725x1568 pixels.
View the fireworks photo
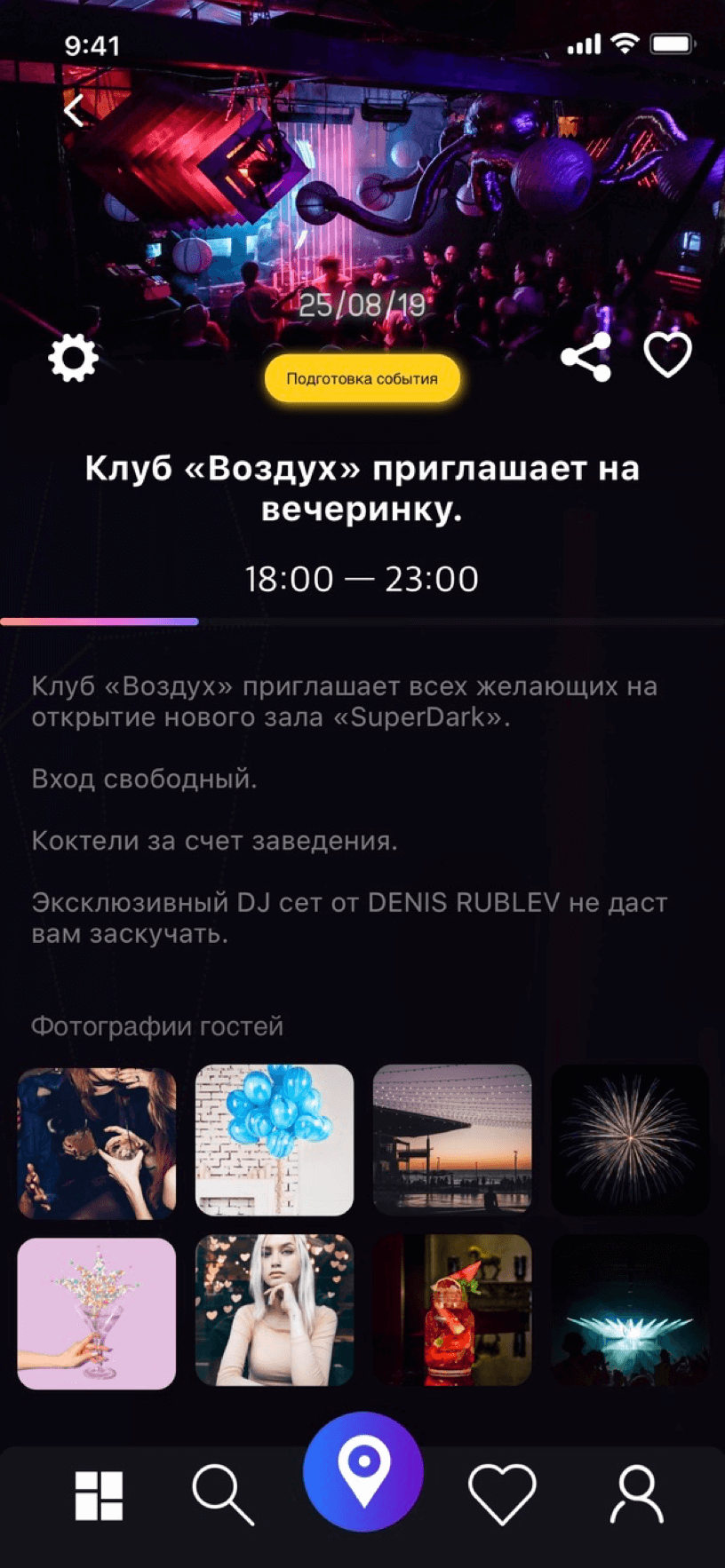pyautogui.click(x=630, y=1140)
